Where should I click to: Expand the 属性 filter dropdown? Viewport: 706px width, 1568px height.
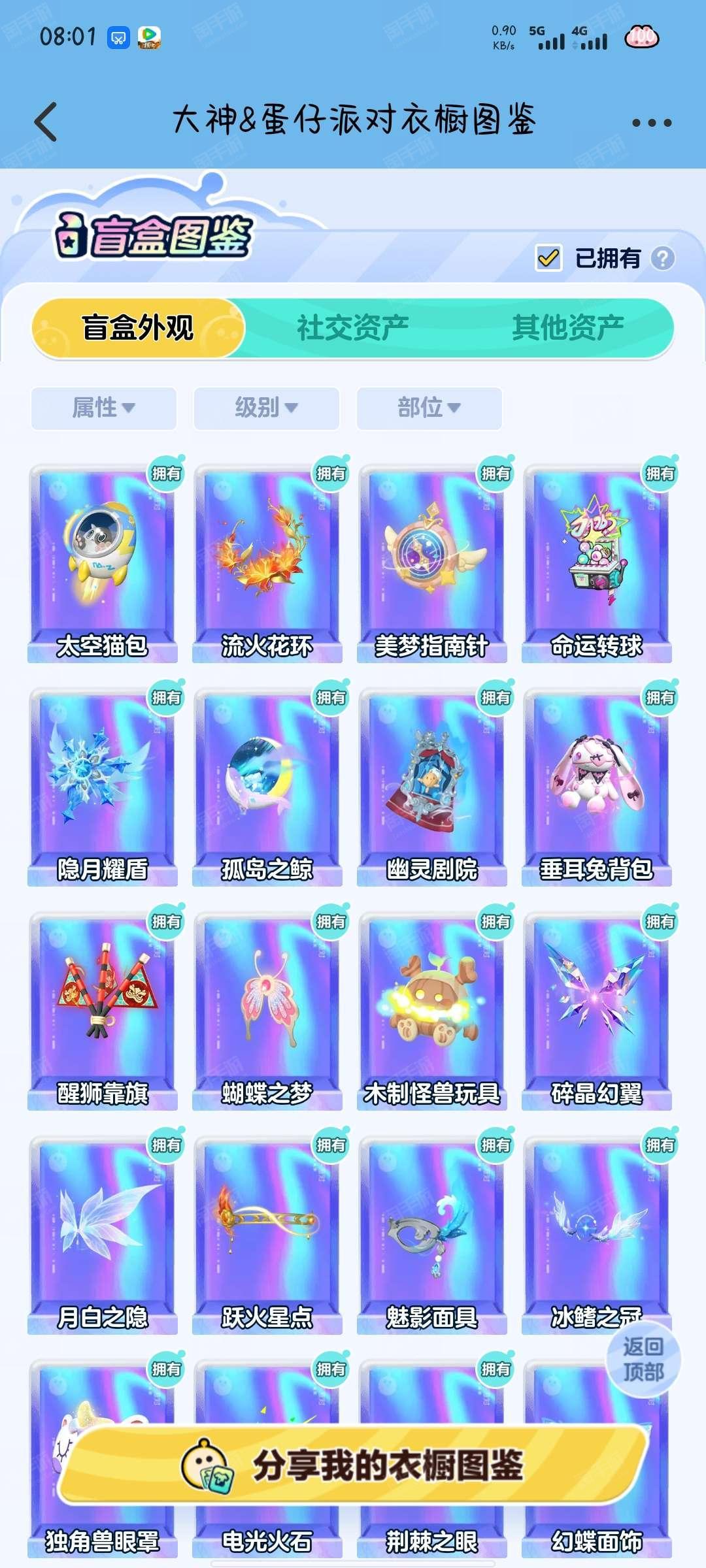click(x=103, y=408)
